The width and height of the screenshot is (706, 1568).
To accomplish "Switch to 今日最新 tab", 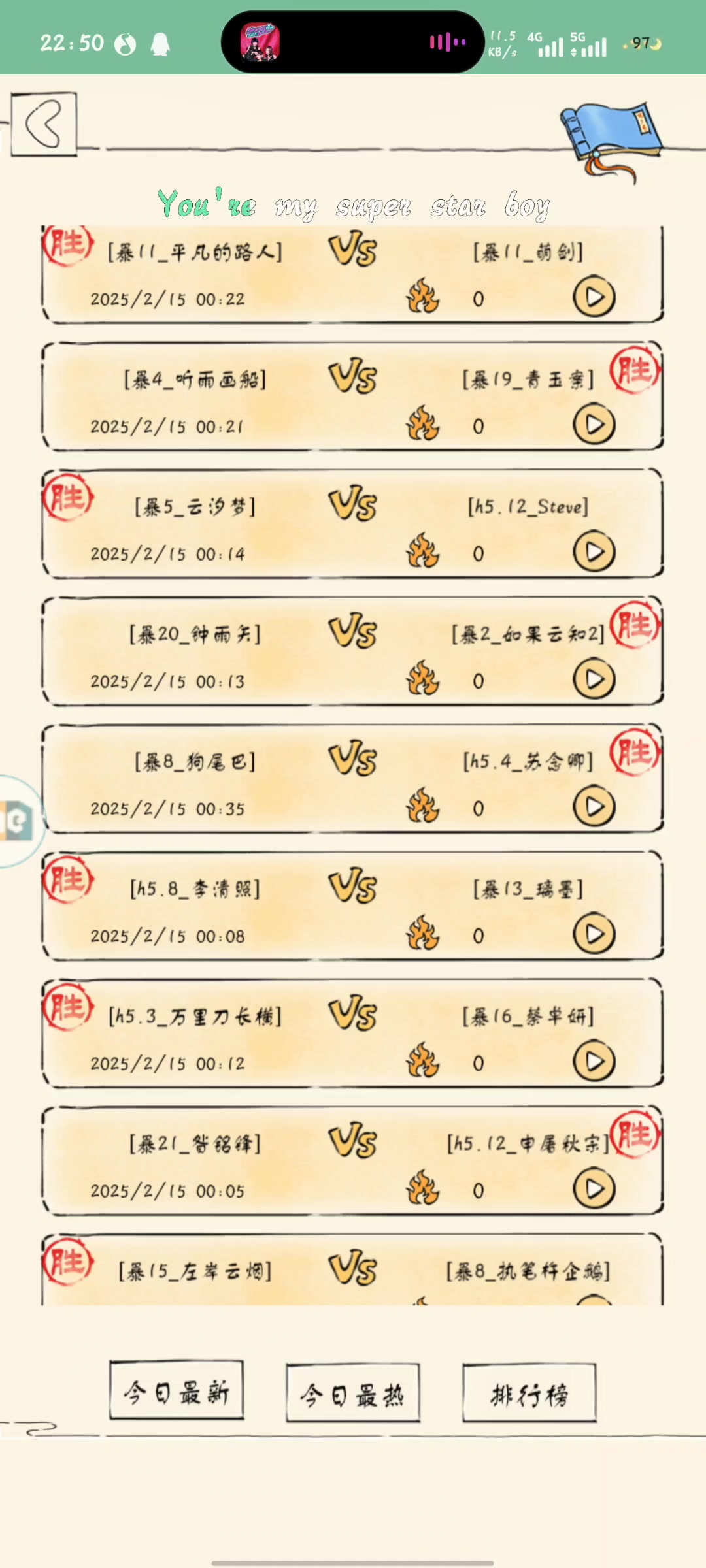I will pos(176,1390).
